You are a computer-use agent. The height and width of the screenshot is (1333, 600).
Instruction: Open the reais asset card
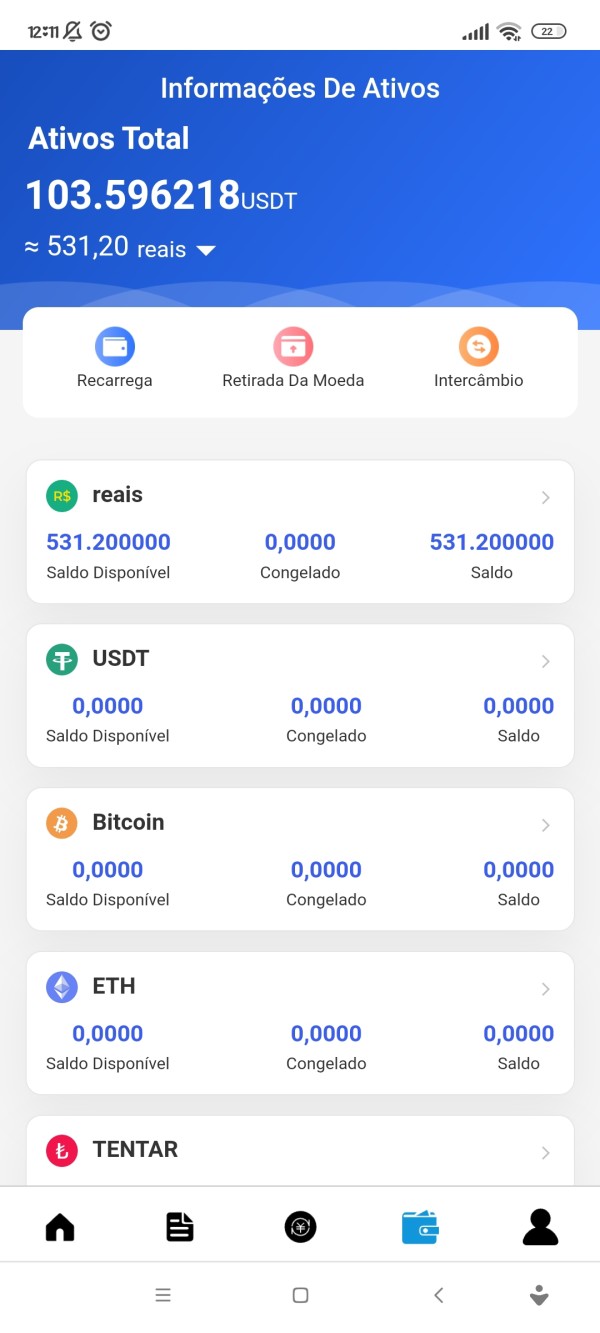[x=300, y=532]
